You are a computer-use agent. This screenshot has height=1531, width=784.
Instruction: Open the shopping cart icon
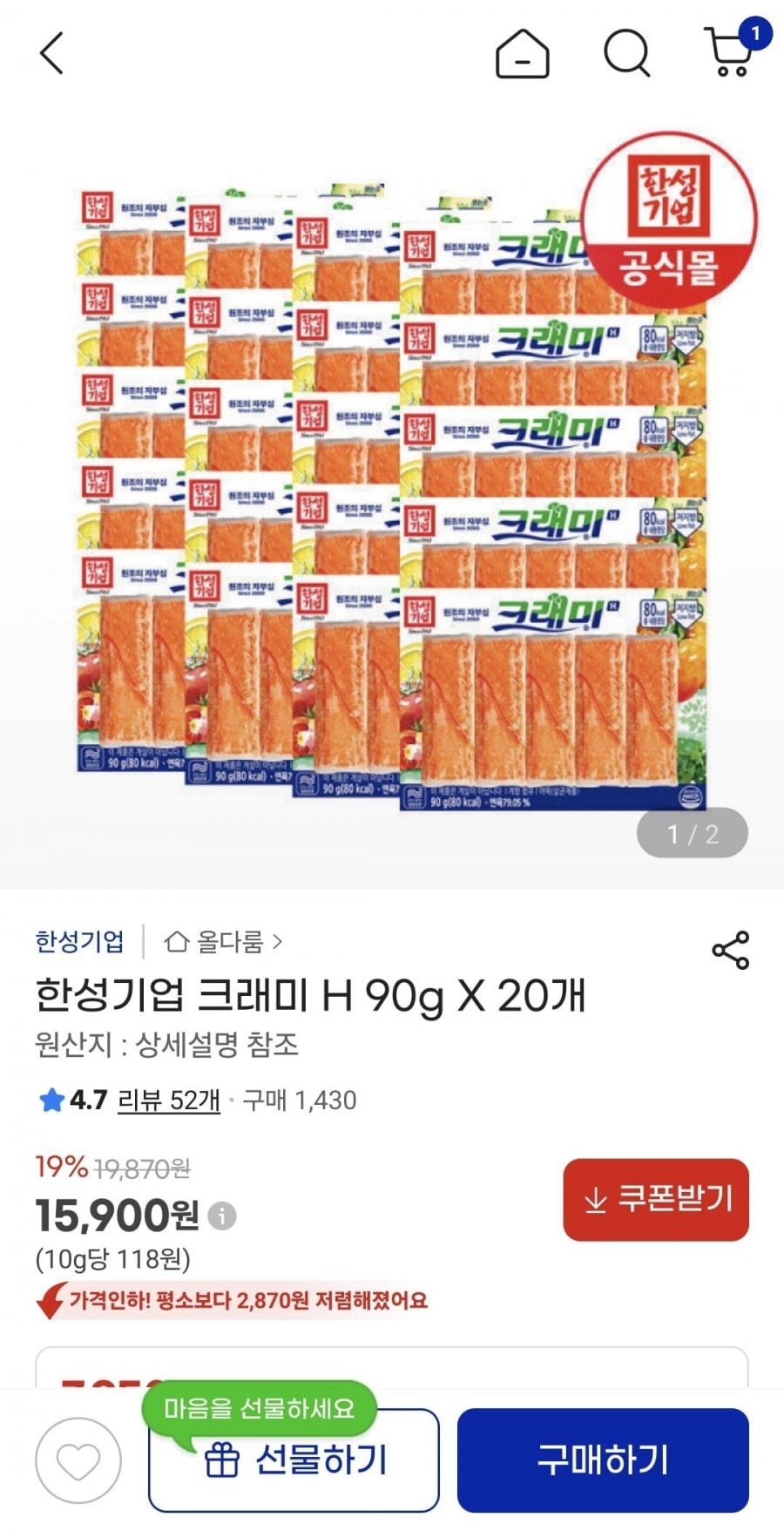[728, 58]
